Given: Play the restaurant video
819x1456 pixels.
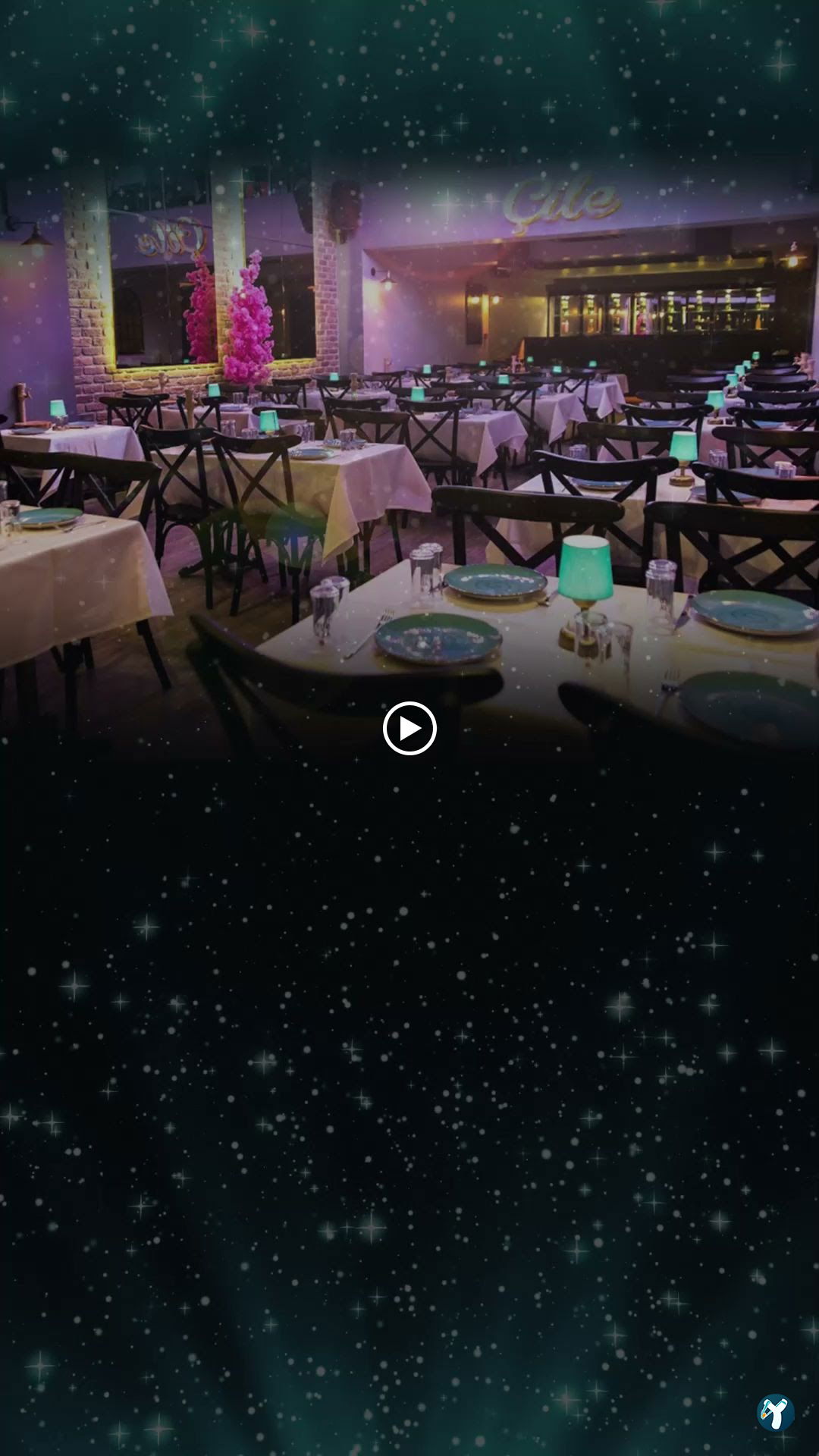Looking at the screenshot, I should (x=409, y=729).
